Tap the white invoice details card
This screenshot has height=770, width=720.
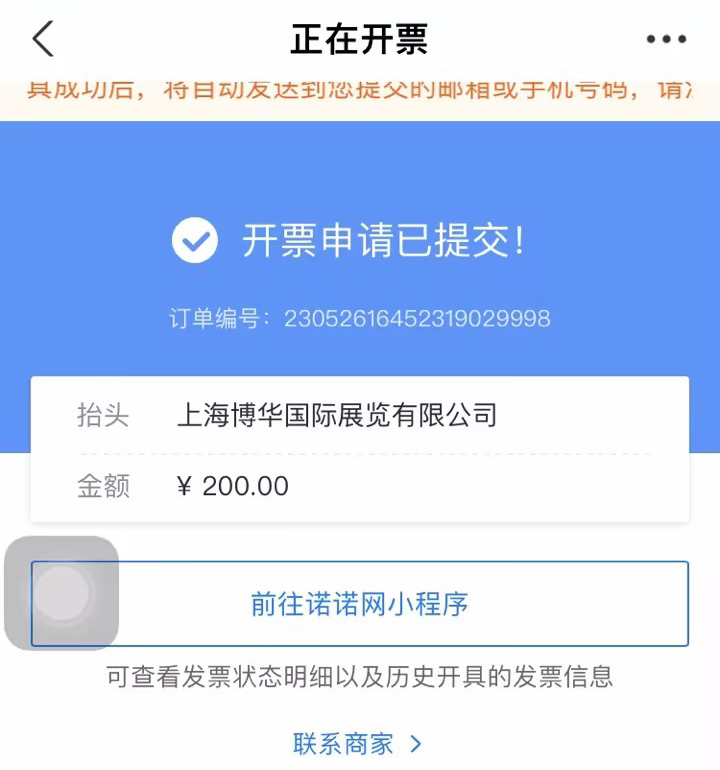tap(360, 449)
